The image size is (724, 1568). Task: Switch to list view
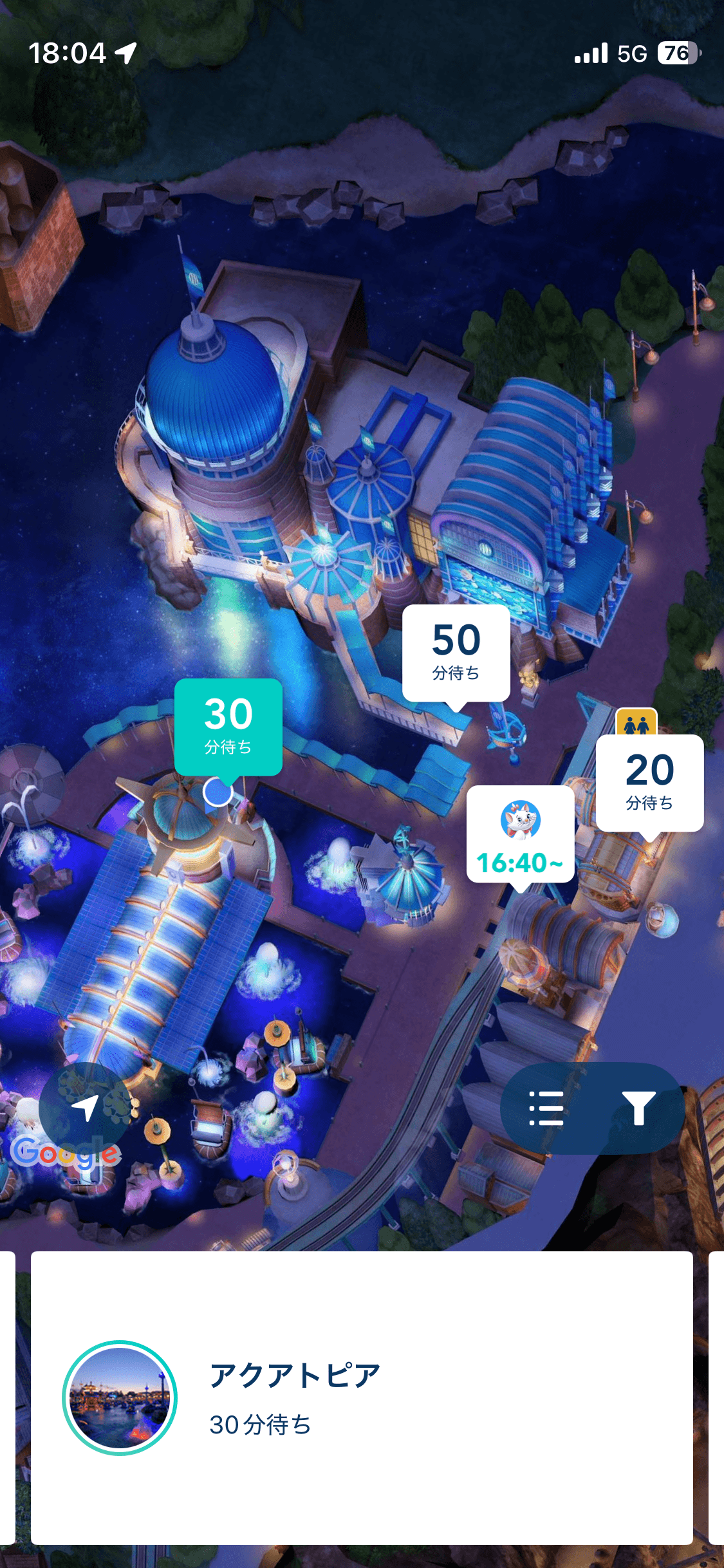(546, 1108)
